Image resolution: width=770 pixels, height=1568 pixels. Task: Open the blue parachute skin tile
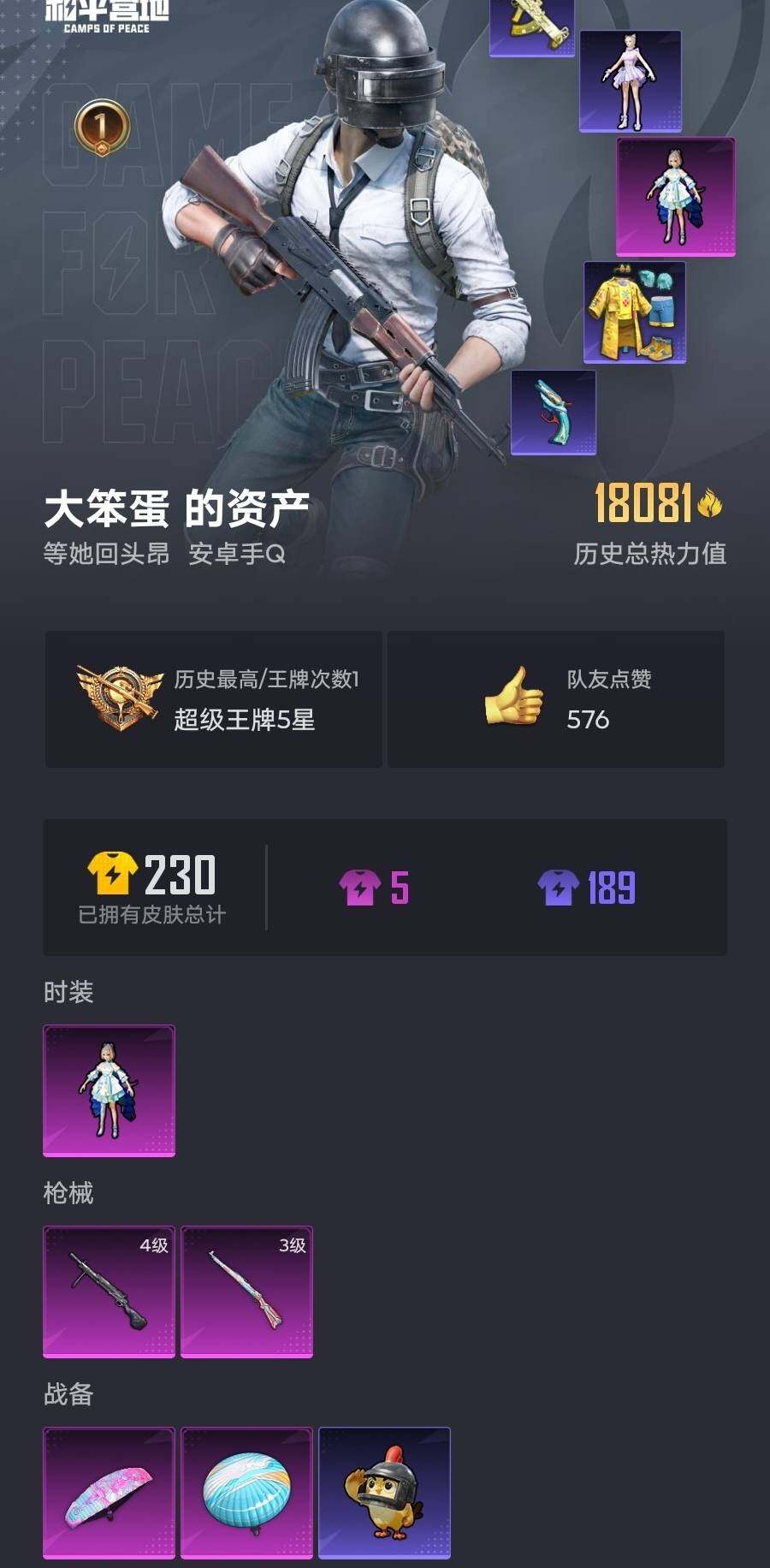(246, 1493)
